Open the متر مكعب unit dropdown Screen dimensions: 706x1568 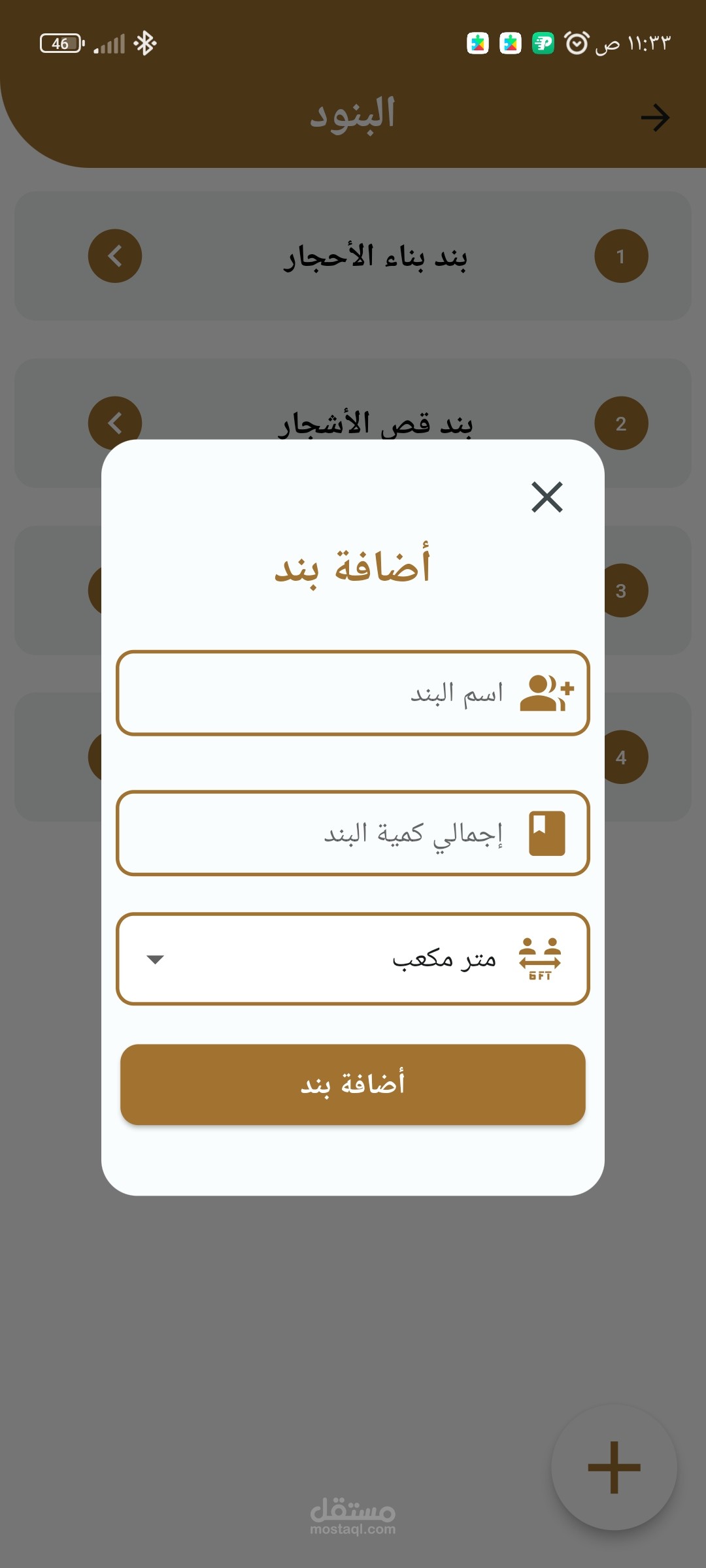tap(353, 959)
